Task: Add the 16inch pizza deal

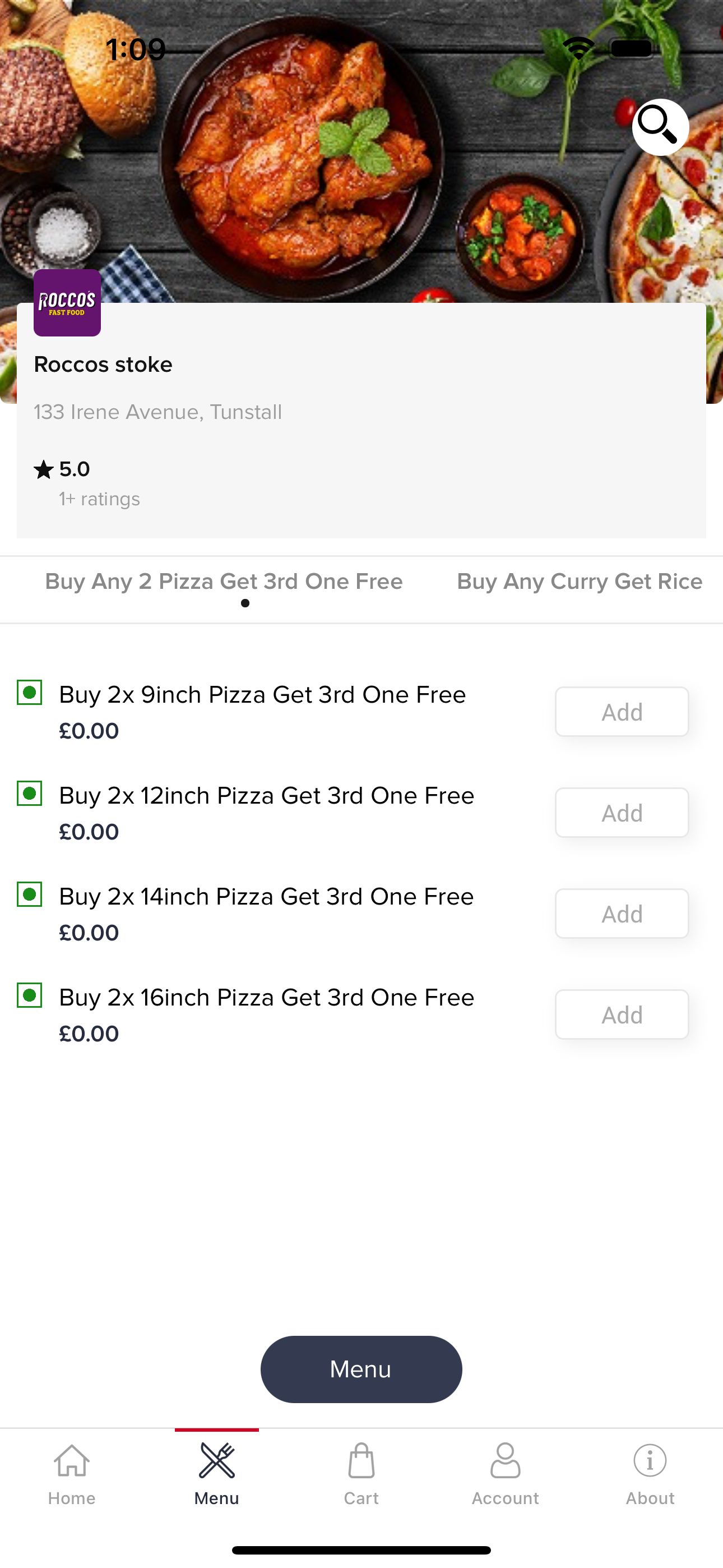Action: click(622, 1014)
